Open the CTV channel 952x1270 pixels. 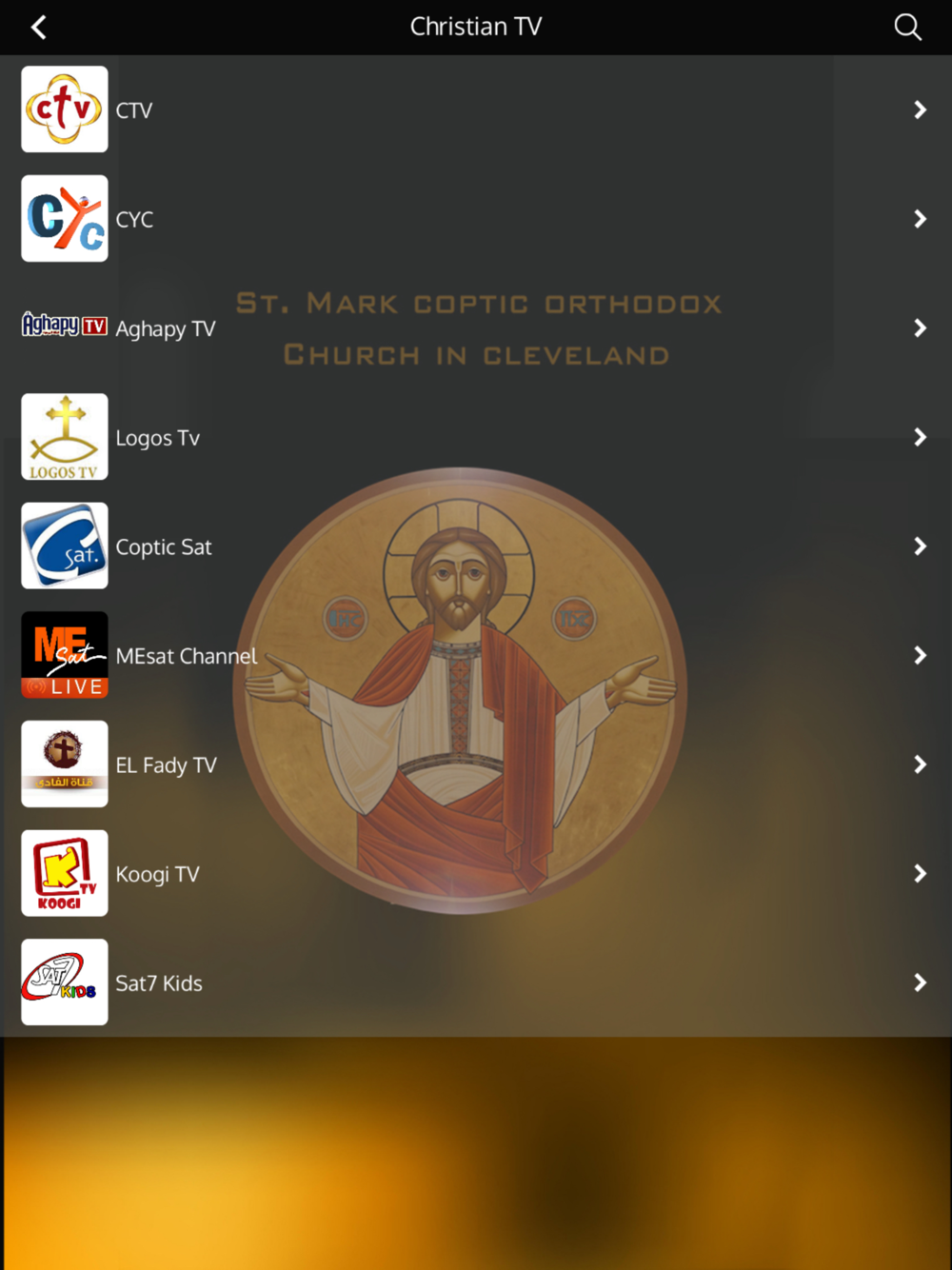click(x=476, y=109)
